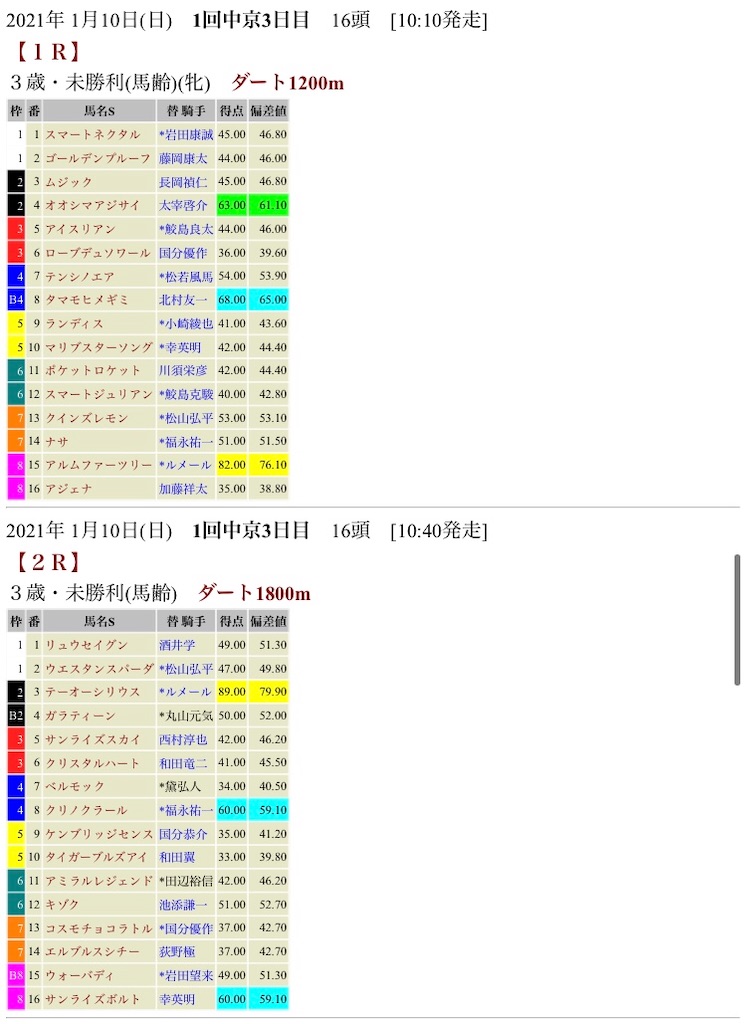View jockey 和田竜二's details
Screen dimensions: 747x1024
(x=183, y=763)
